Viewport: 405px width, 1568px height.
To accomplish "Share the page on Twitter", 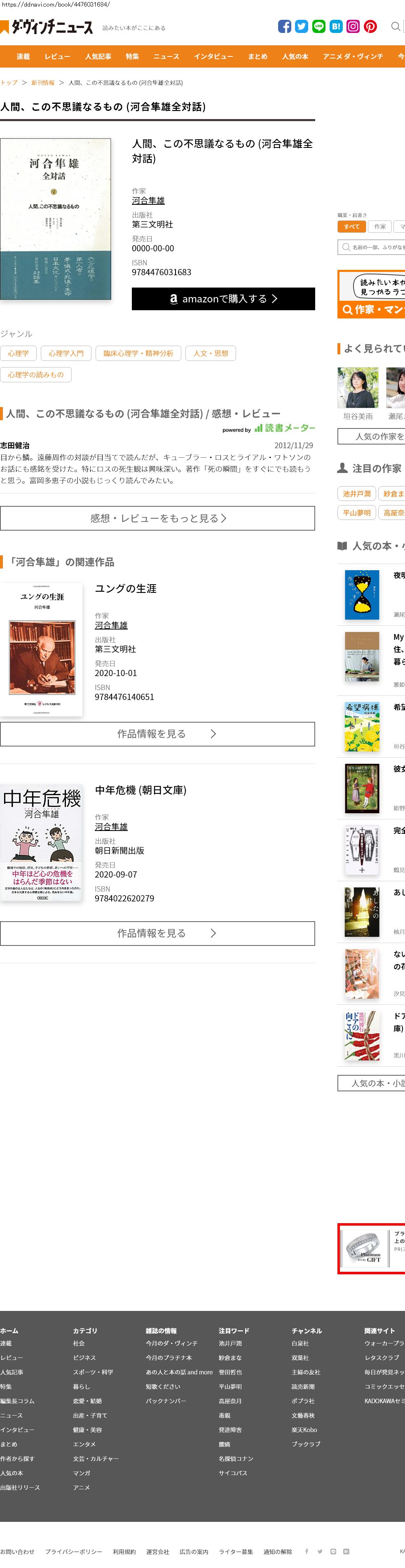I will coord(302,27).
